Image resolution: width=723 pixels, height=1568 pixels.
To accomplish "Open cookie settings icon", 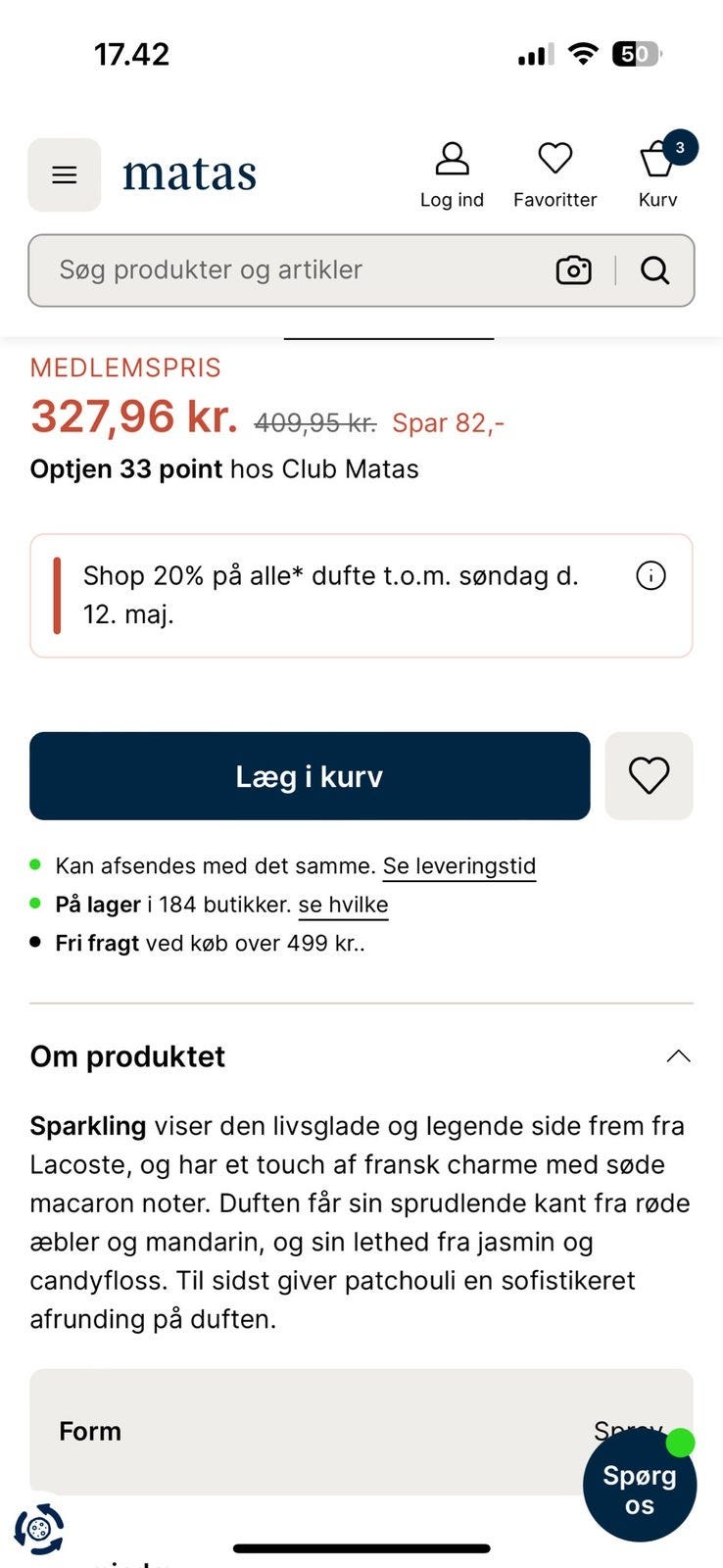I will tap(39, 1529).
